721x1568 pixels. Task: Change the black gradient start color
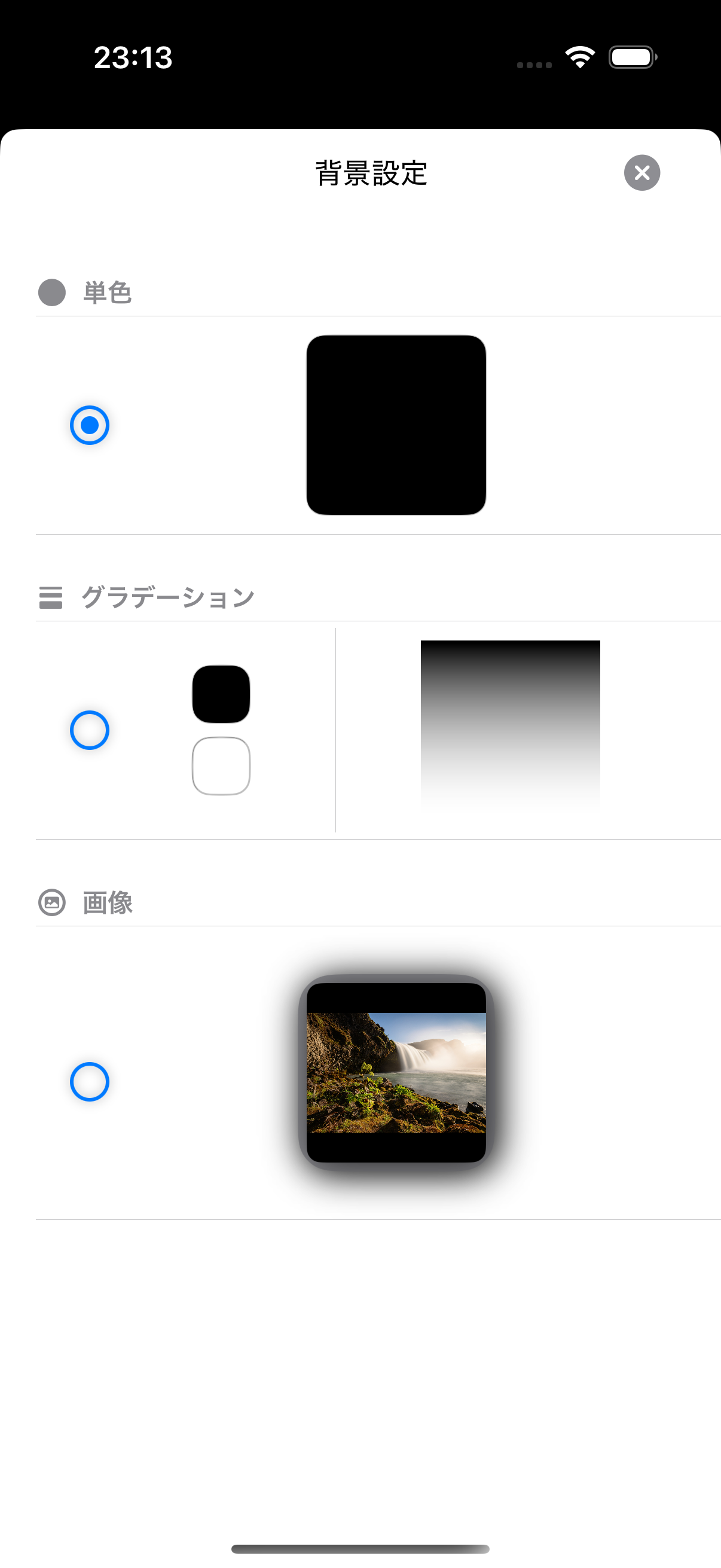[221, 694]
